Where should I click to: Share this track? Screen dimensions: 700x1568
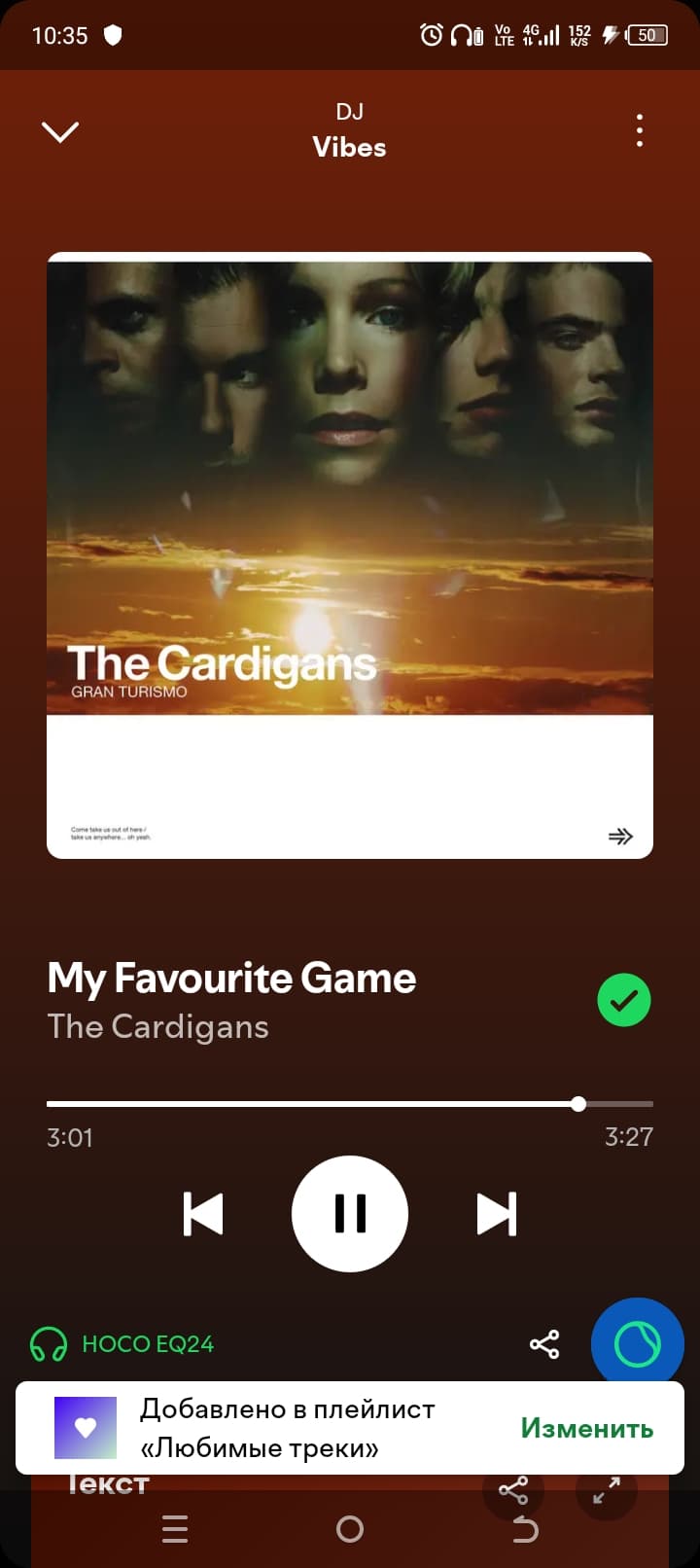click(x=544, y=1344)
